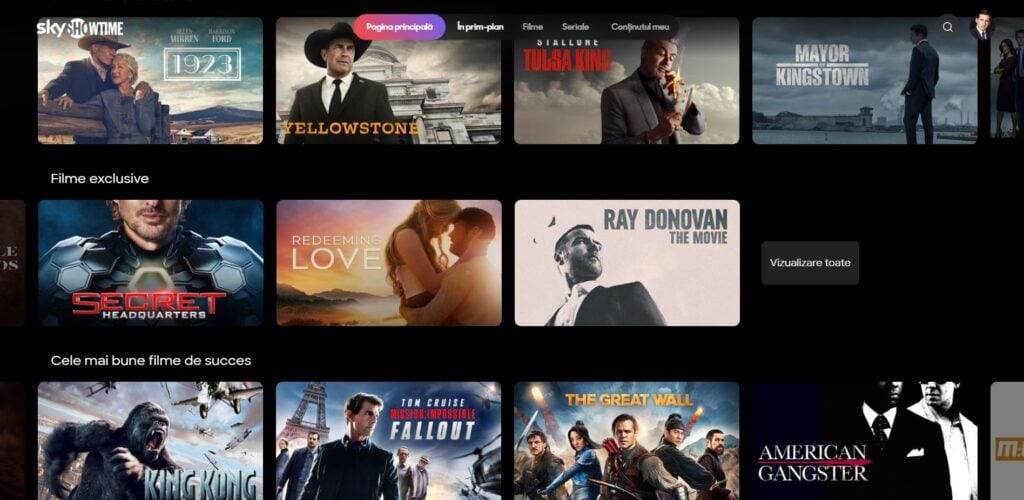This screenshot has height=500, width=1024.
Task: Open Secret Headquarters movie
Action: pyautogui.click(x=150, y=263)
